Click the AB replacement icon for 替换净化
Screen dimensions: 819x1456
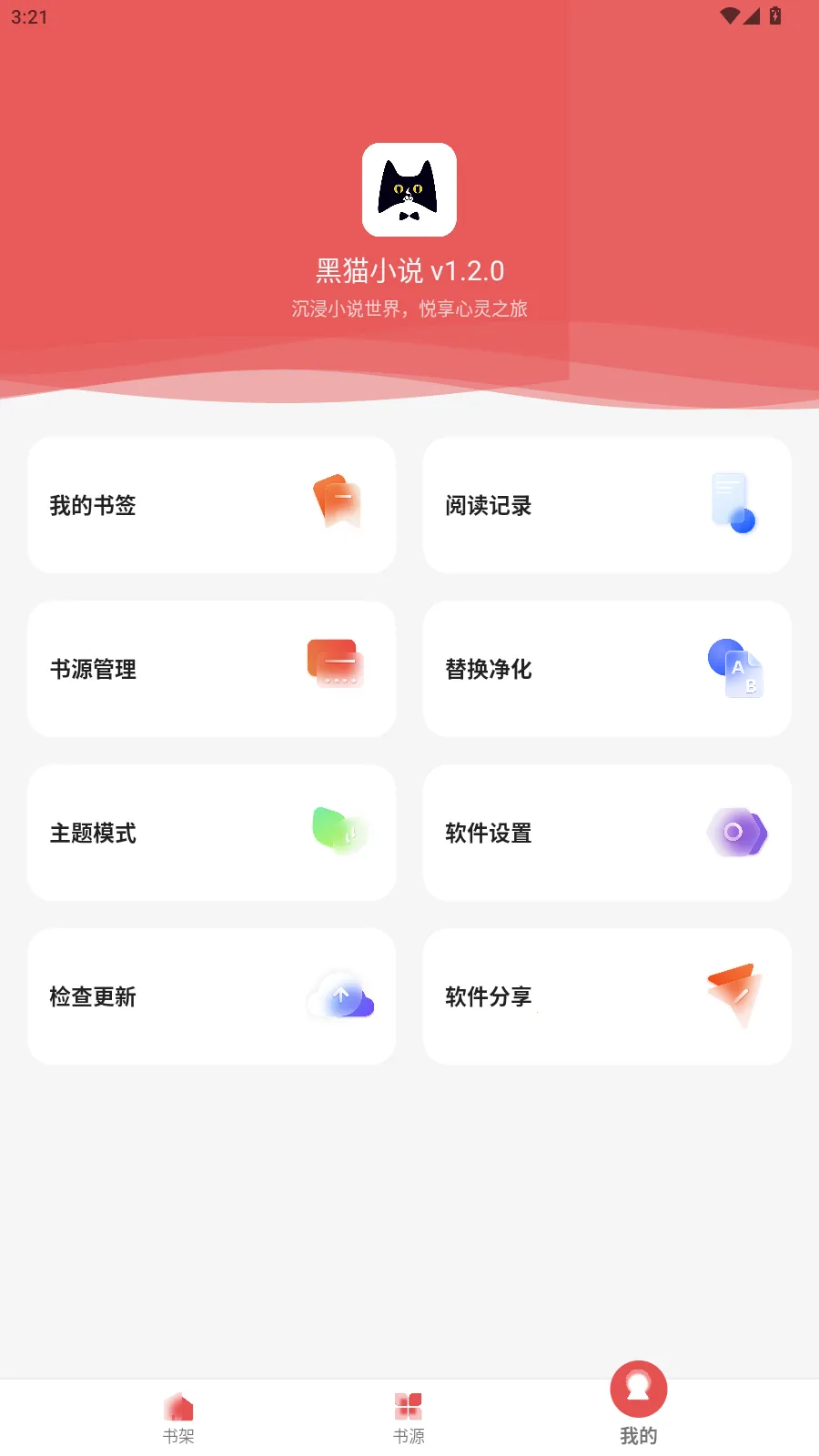[735, 669]
